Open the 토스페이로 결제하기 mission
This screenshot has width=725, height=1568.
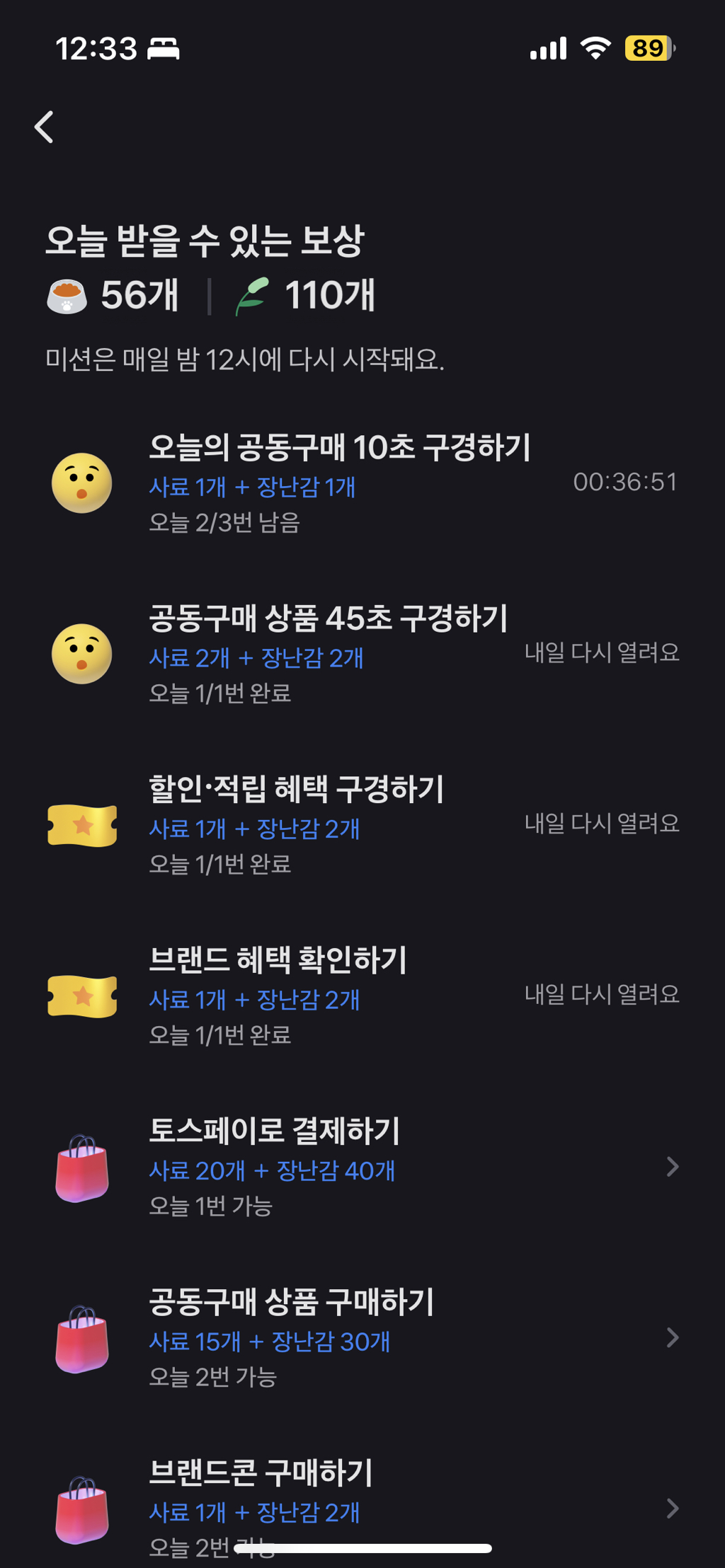(362, 1167)
